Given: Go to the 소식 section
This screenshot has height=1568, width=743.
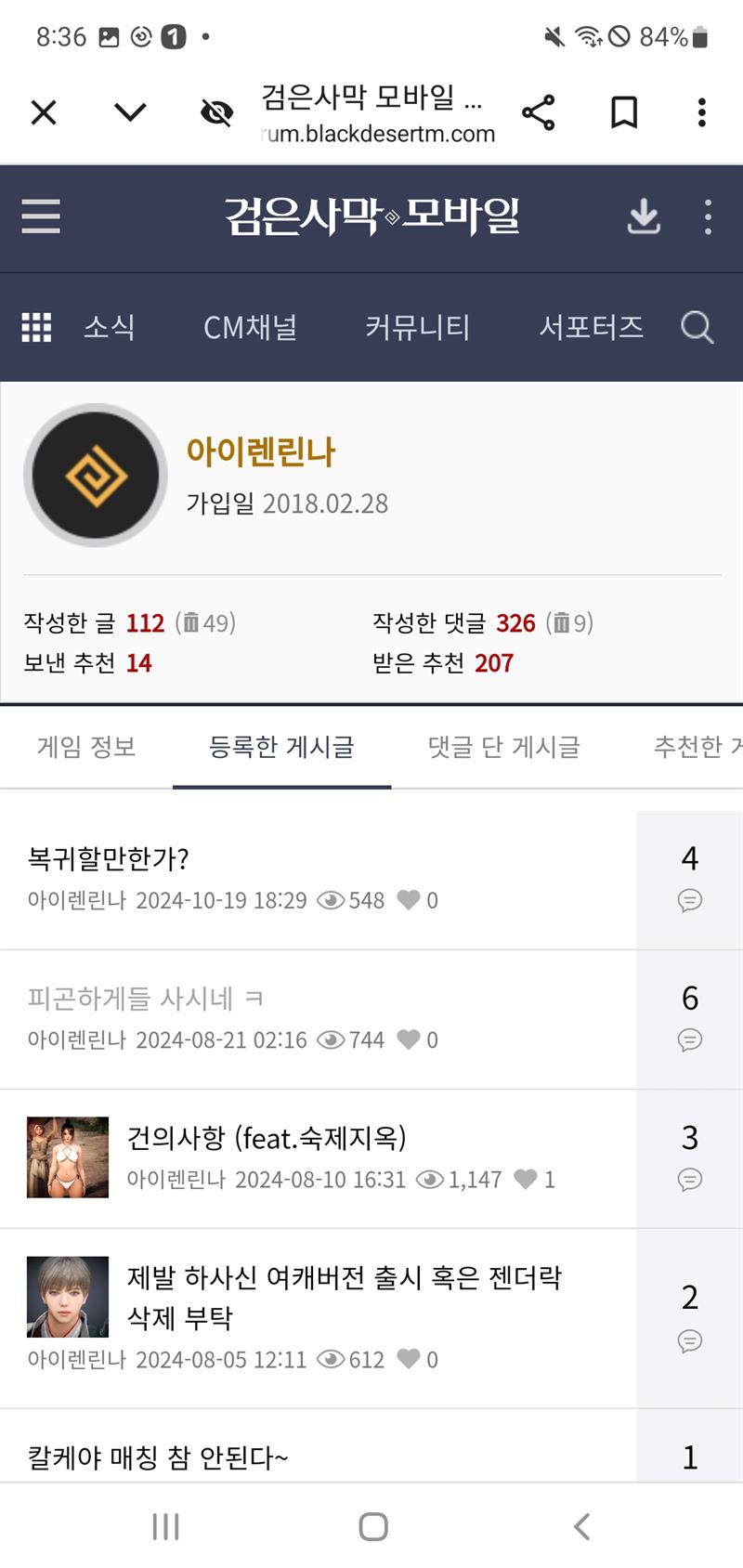Looking at the screenshot, I should point(110,327).
